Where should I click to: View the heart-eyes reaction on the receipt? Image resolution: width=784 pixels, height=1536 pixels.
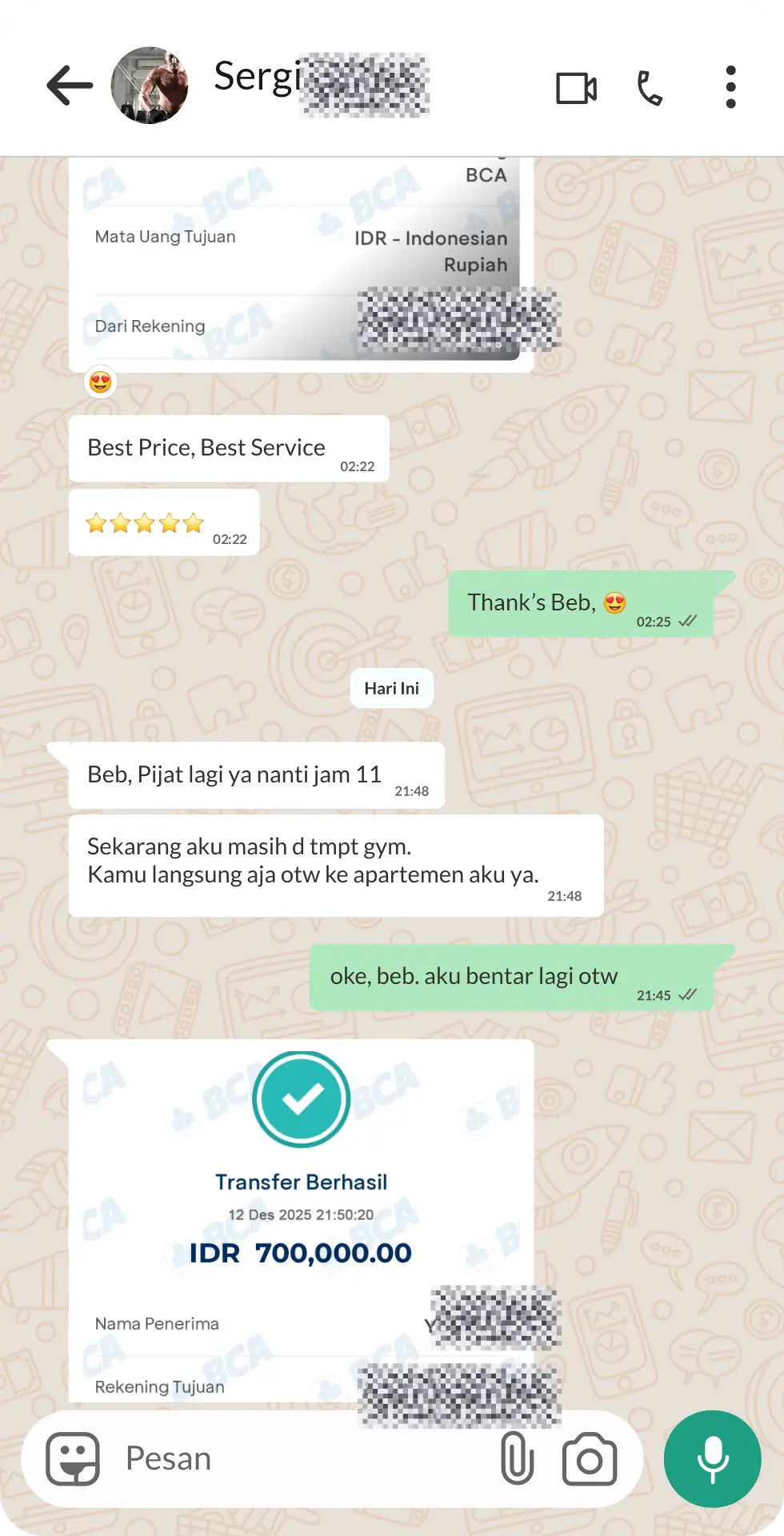pos(100,382)
